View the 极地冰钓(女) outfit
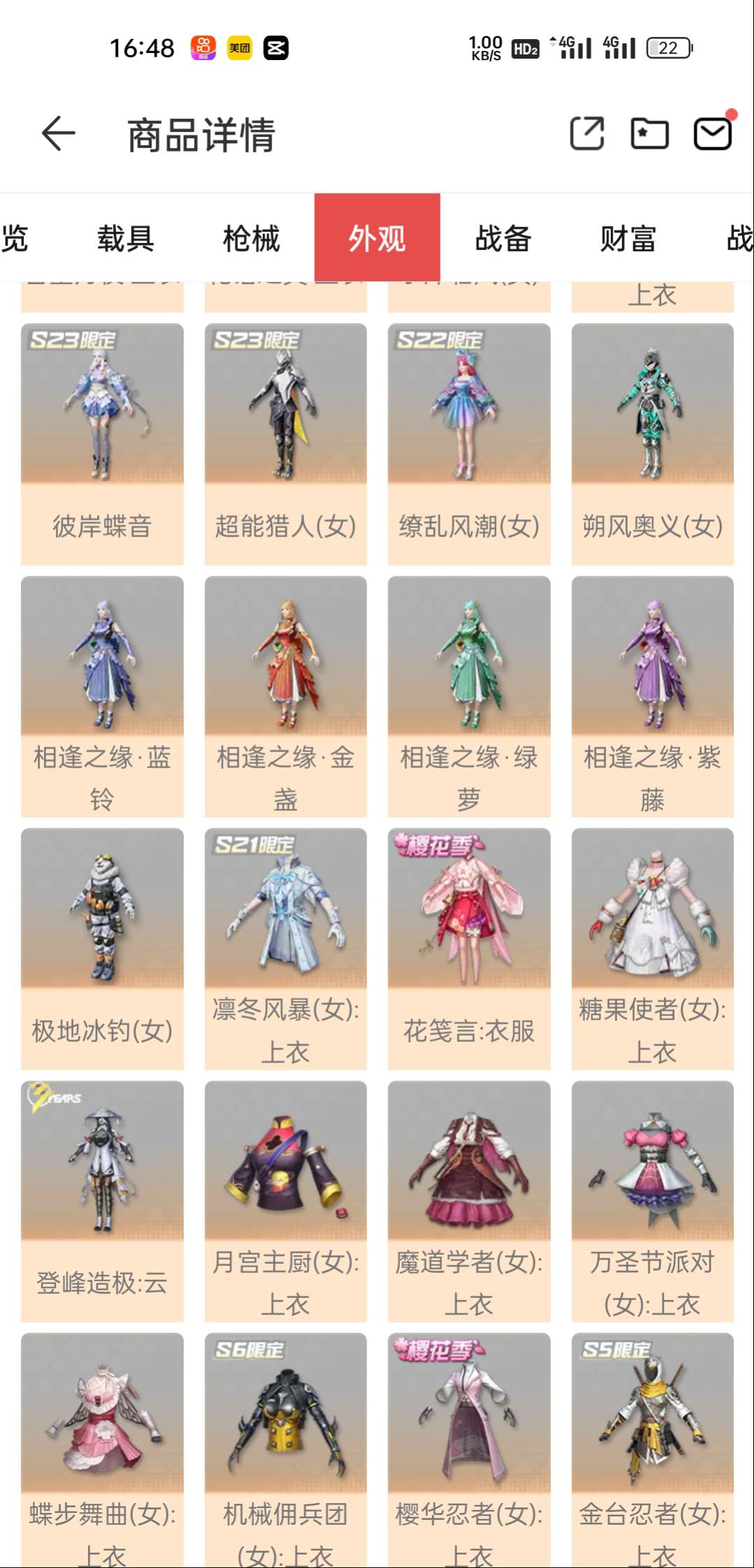This screenshot has width=754, height=1568. 103,949
